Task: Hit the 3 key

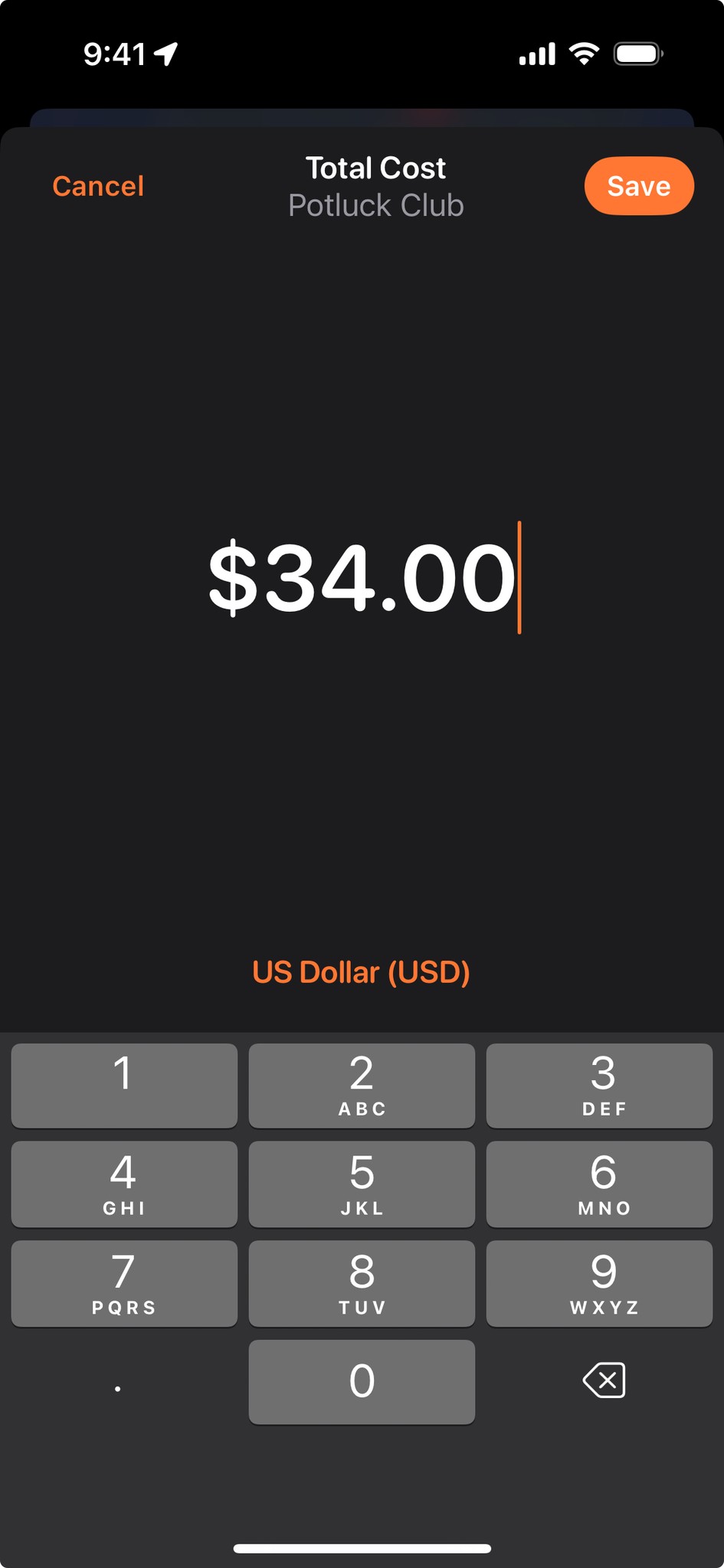Action: [599, 1085]
